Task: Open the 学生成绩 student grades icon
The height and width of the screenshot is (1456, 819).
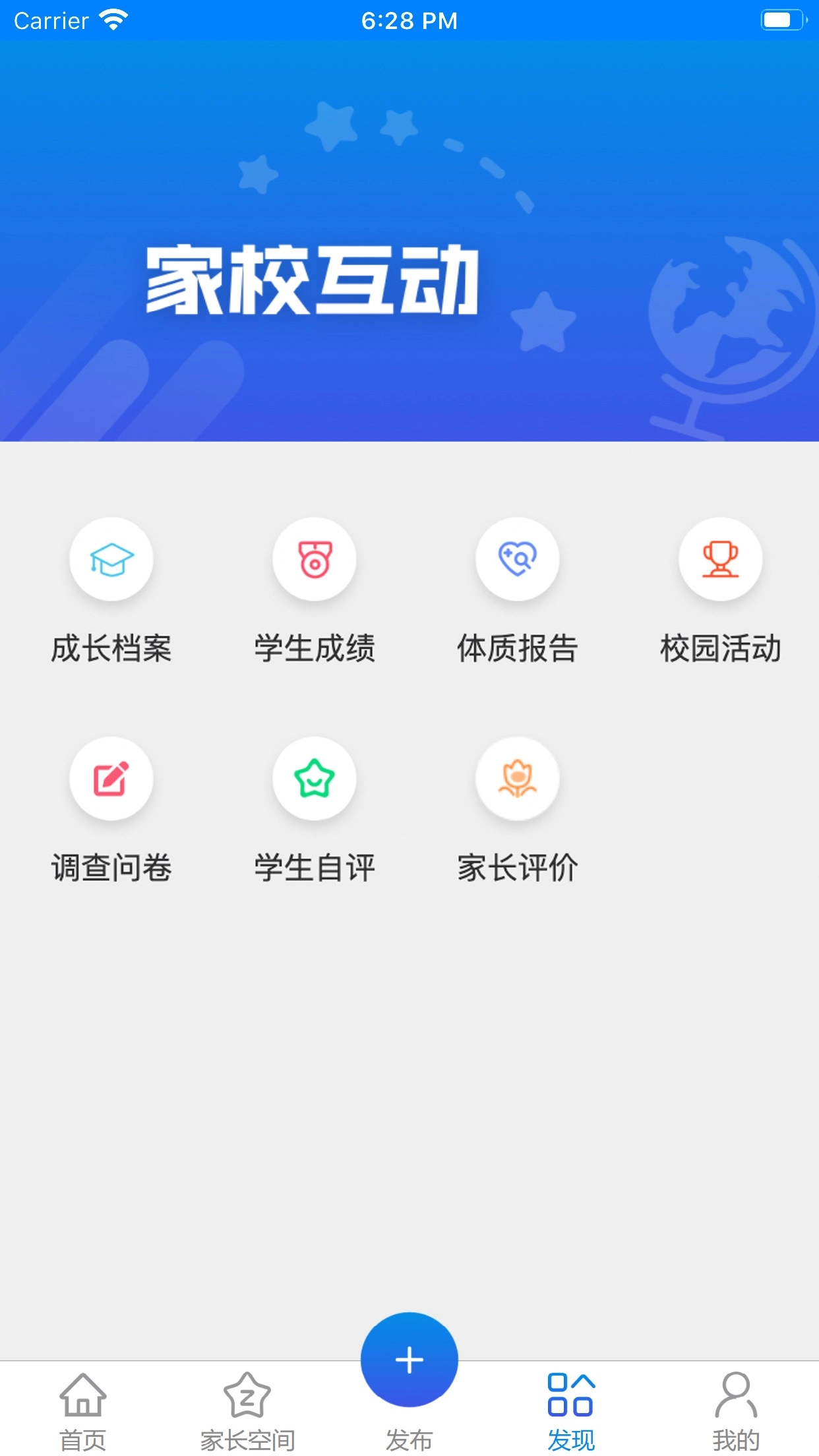Action: point(315,559)
